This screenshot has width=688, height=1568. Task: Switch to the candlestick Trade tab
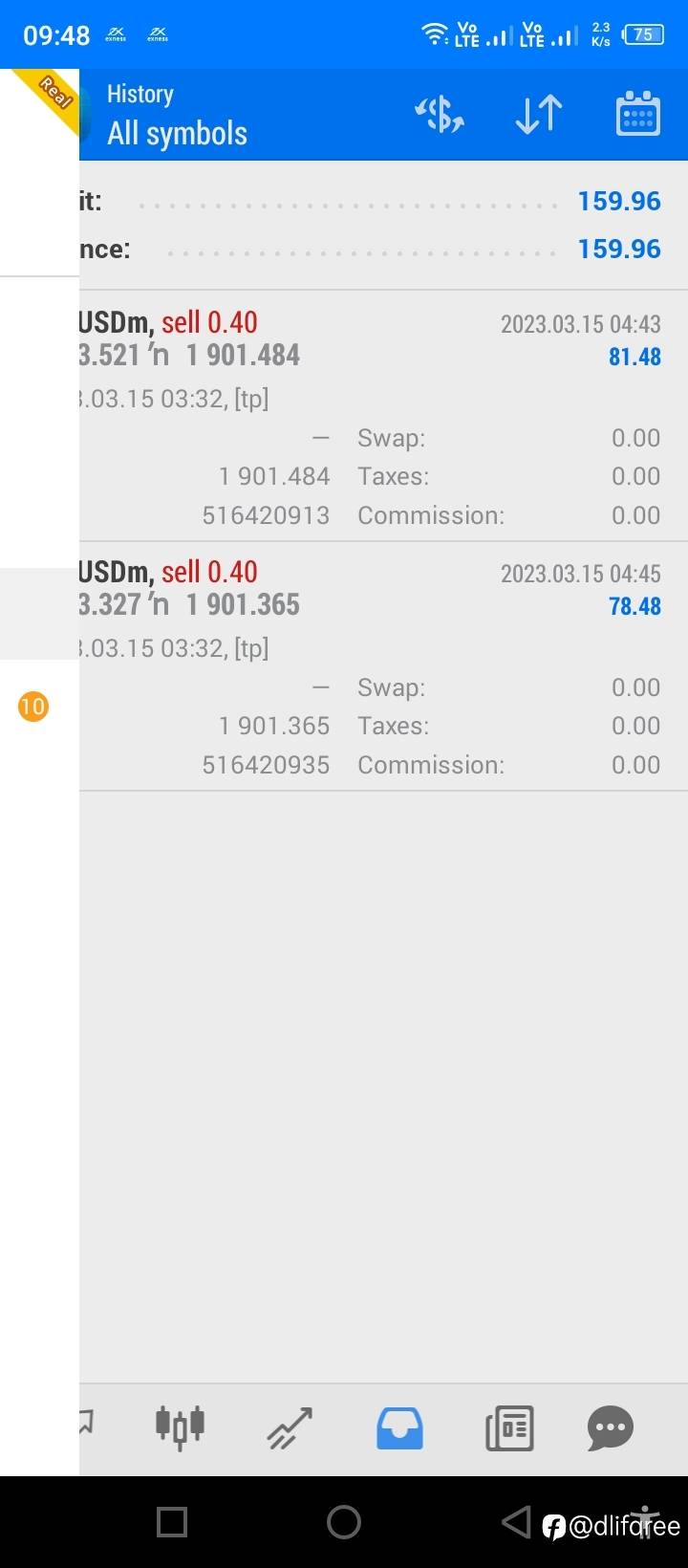point(180,1428)
